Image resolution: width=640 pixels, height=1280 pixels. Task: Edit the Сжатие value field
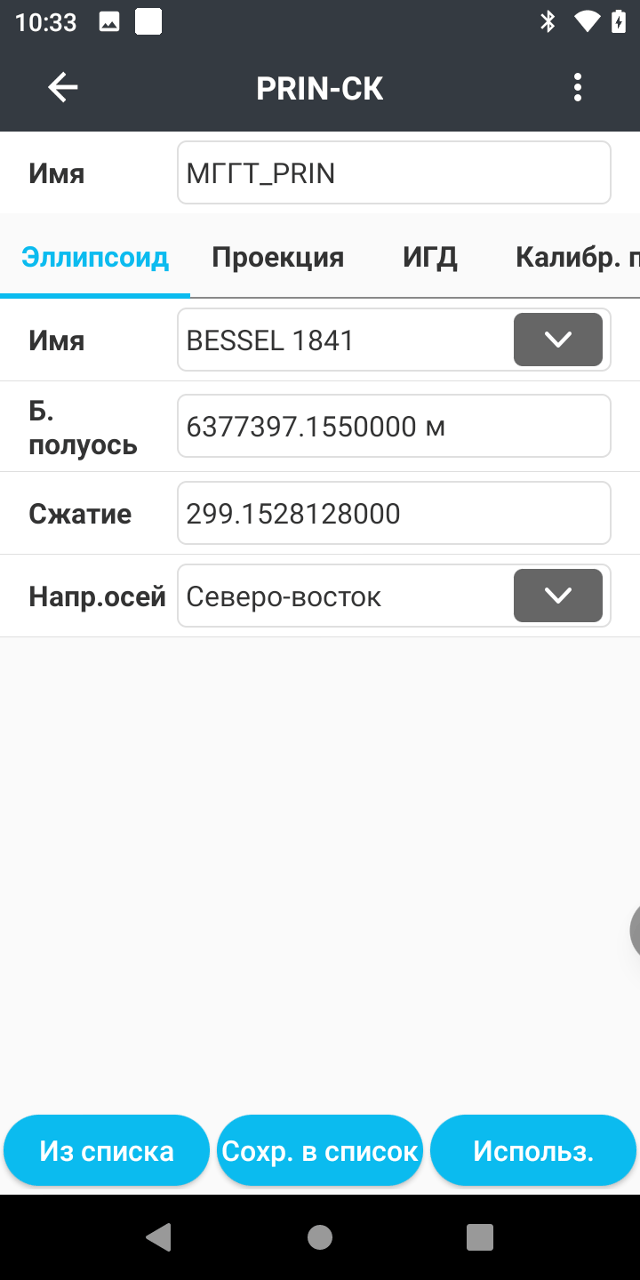click(393, 514)
